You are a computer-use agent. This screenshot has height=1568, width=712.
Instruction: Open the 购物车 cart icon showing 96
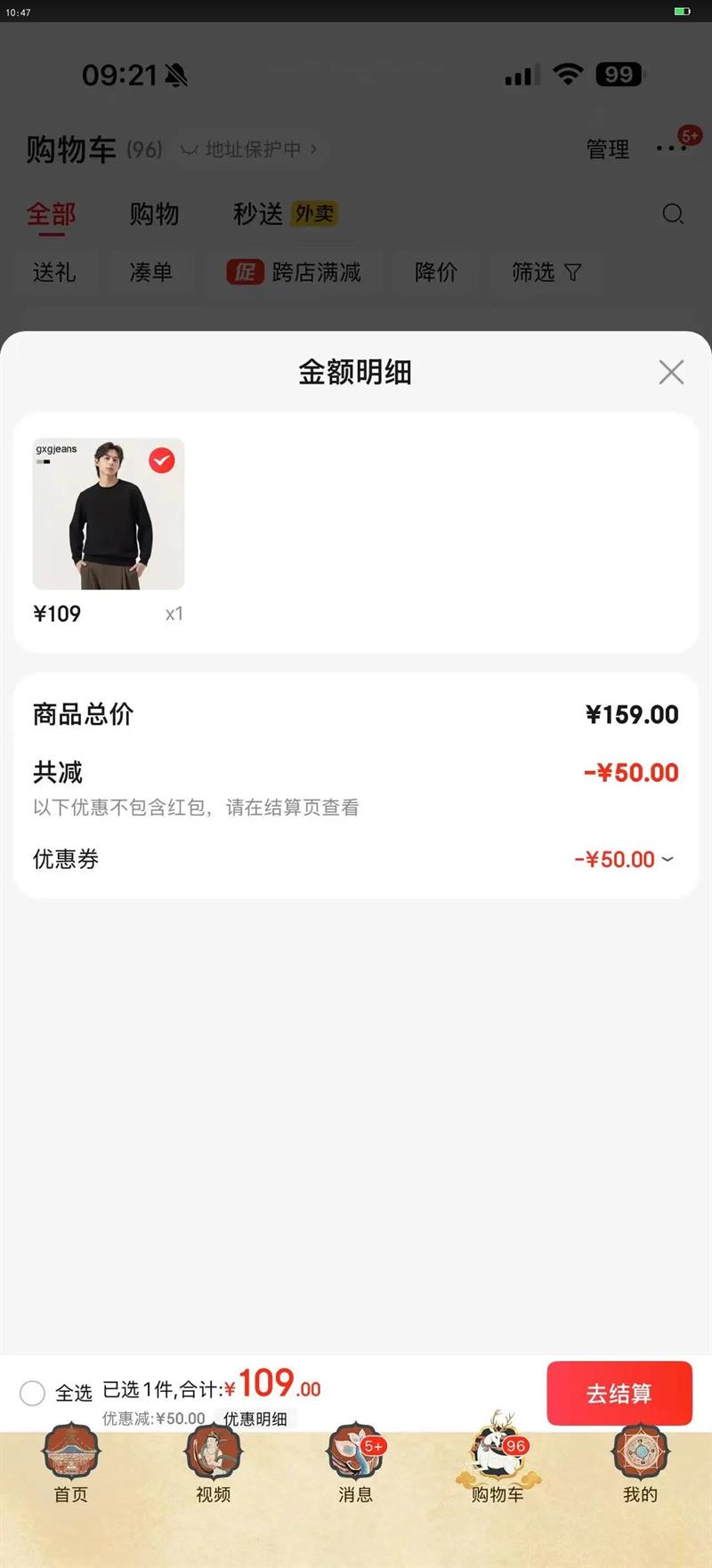(x=498, y=1451)
